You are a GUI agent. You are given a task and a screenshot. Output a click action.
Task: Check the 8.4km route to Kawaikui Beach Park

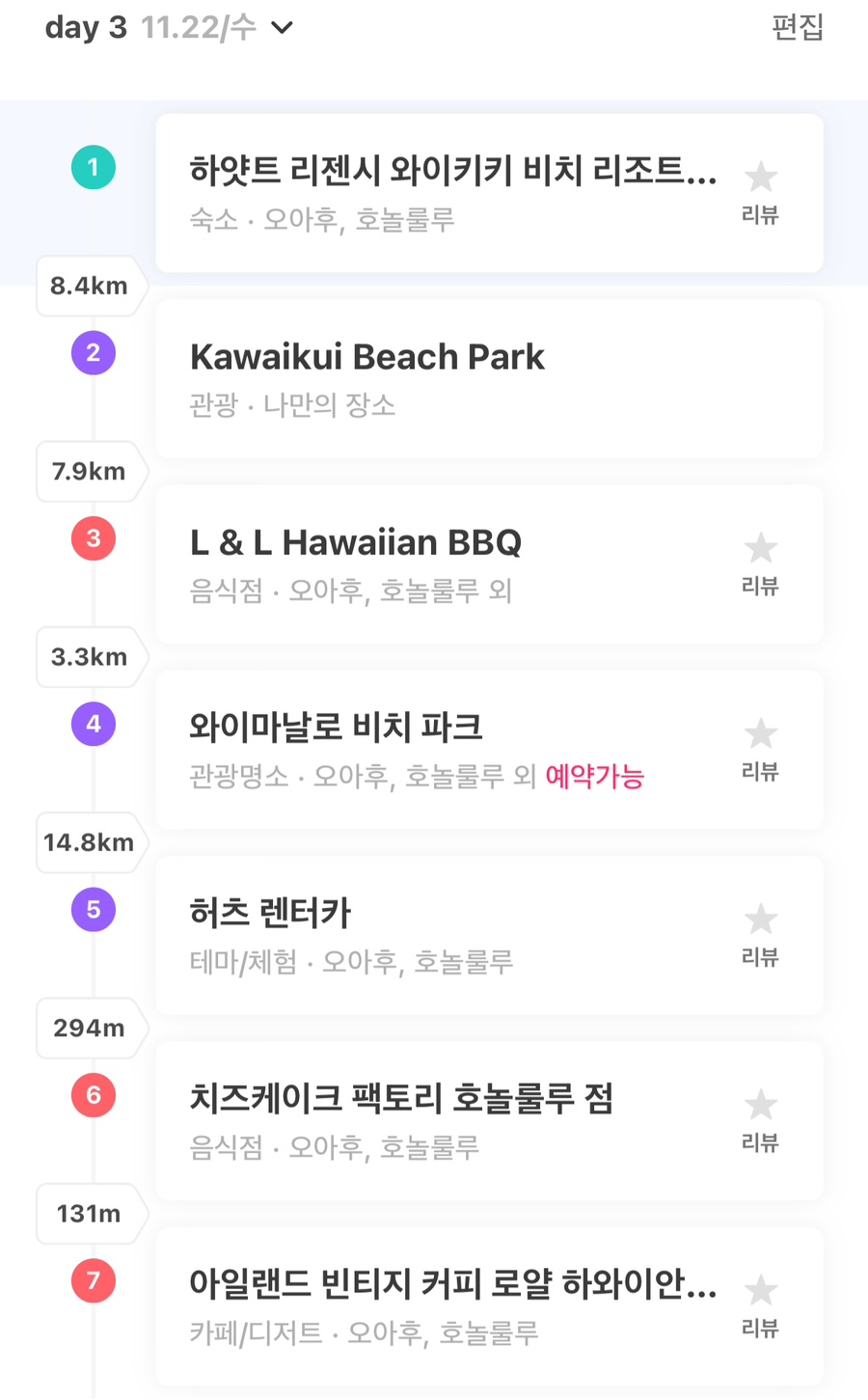pyautogui.click(x=90, y=286)
